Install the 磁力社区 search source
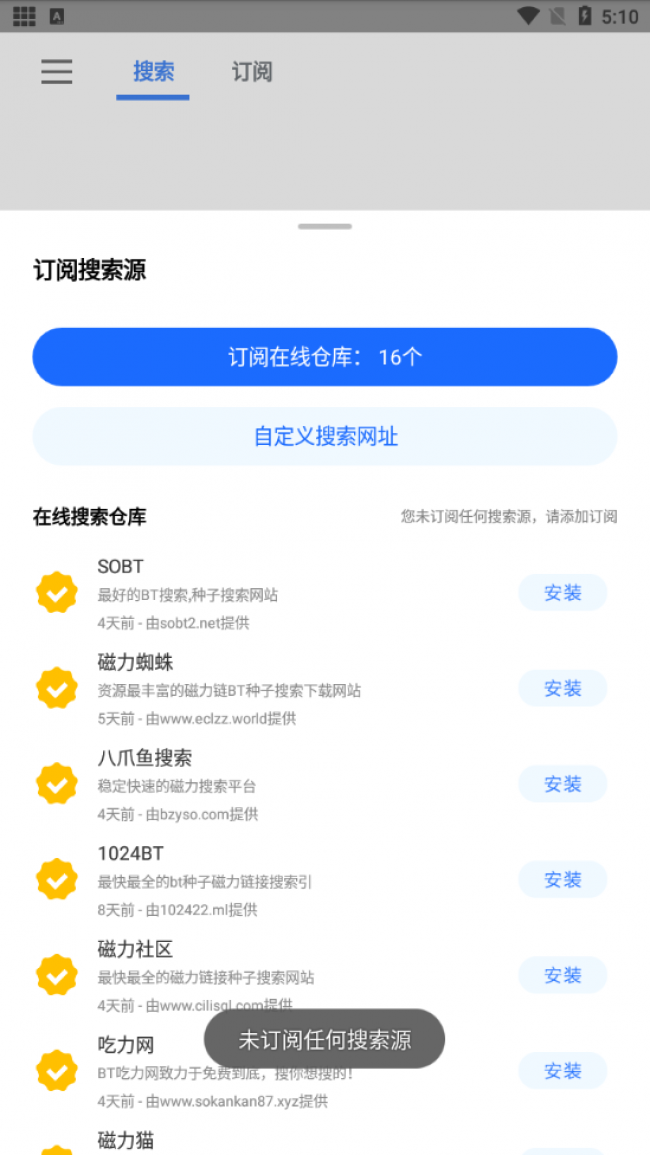Image resolution: width=650 pixels, height=1155 pixels. coord(563,975)
